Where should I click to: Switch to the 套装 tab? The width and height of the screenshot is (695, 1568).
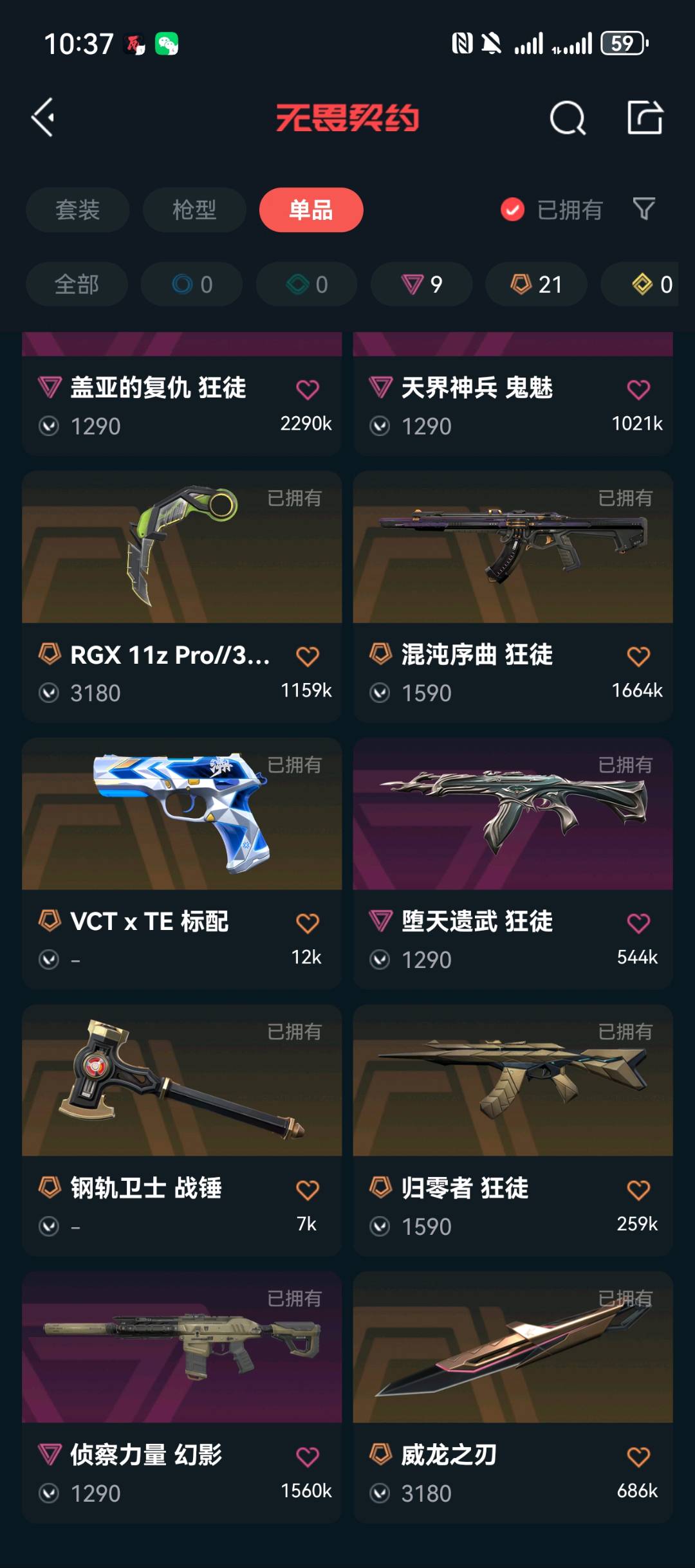[77, 210]
